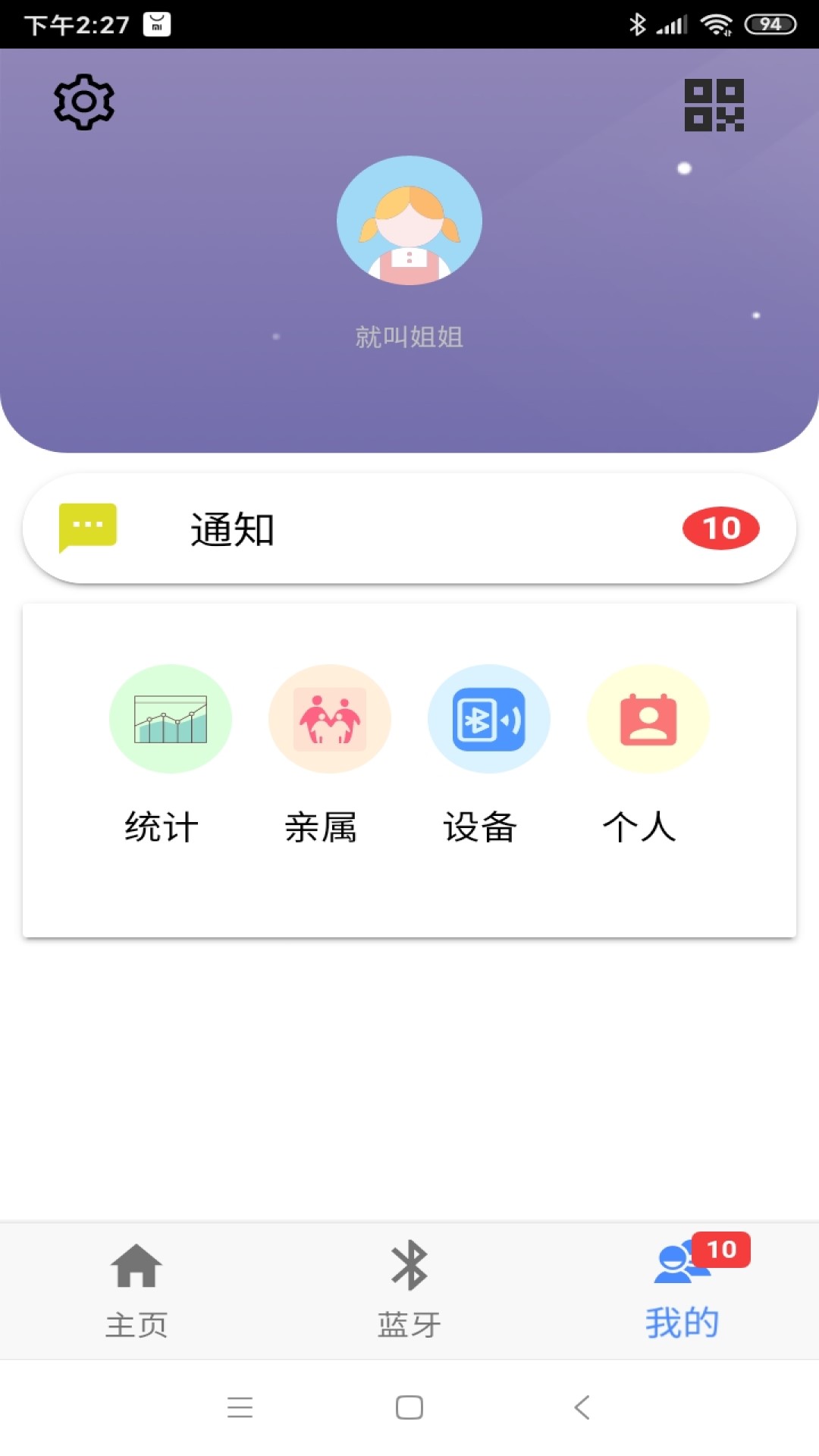This screenshot has height=1456, width=819.
Task: Click the girl avatar thumbnail
Action: [x=409, y=221]
